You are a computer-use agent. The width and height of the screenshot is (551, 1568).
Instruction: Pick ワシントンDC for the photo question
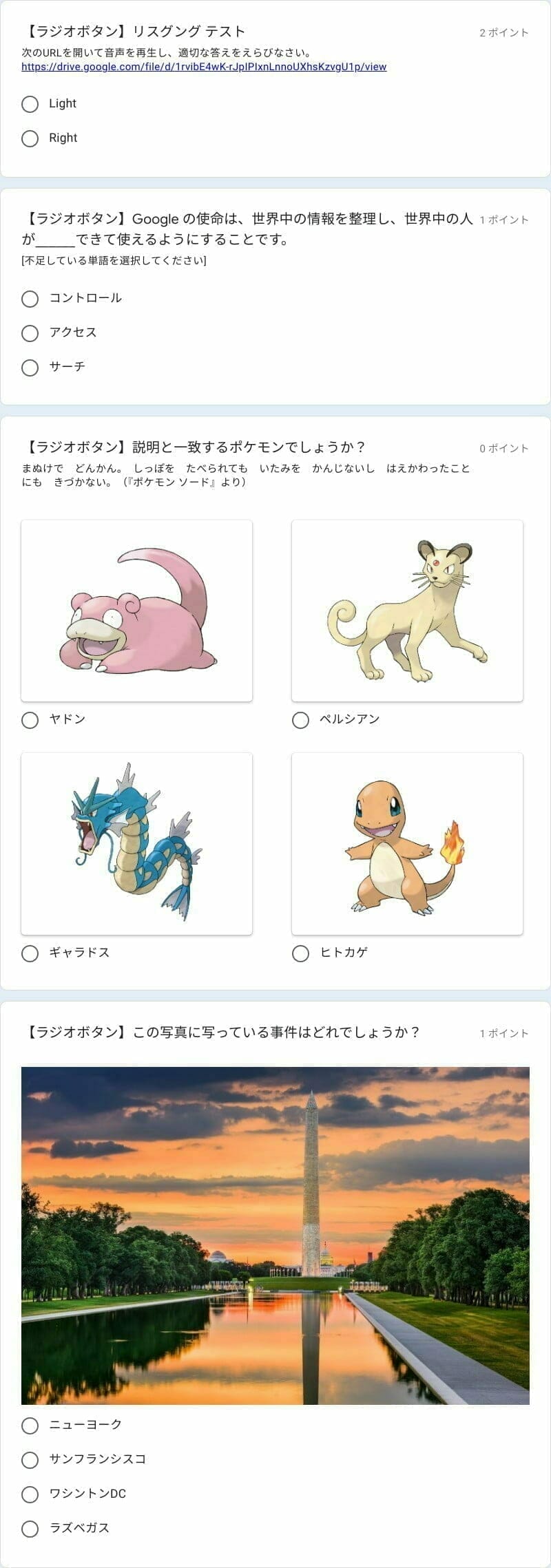30,1494
